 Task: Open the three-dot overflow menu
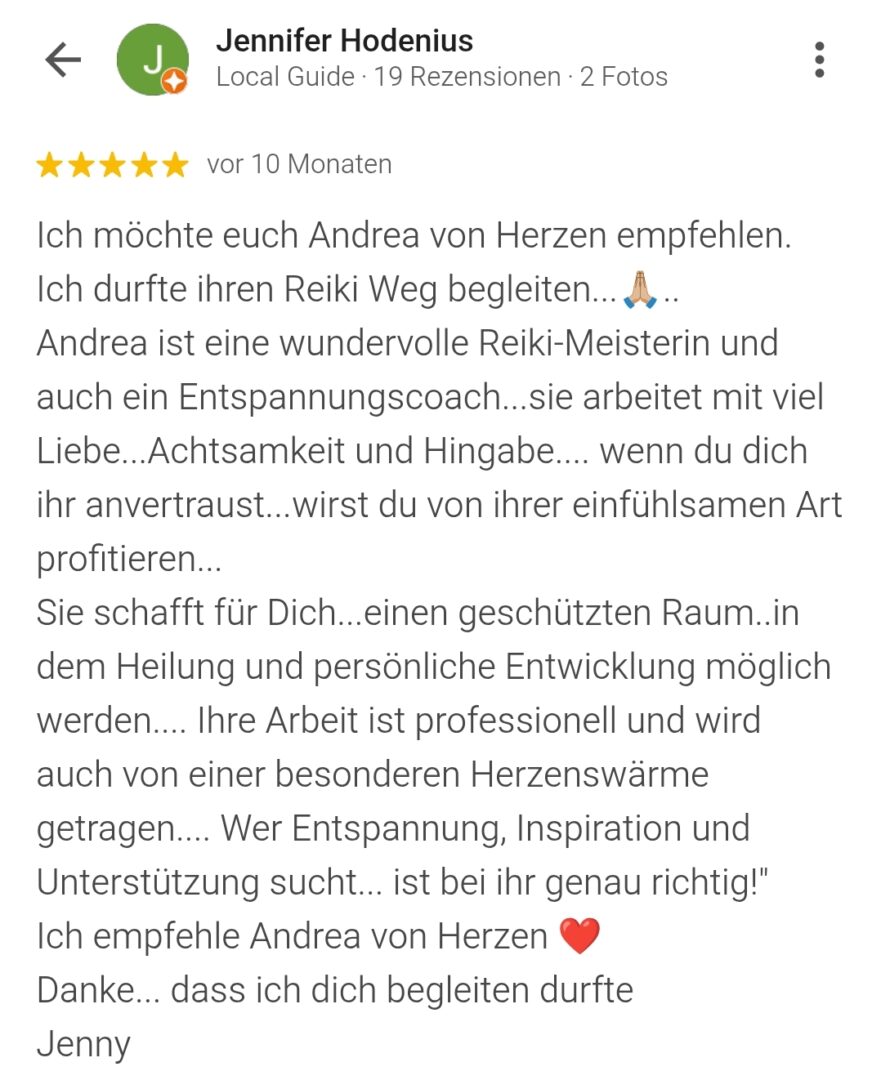pyautogui.click(x=819, y=60)
